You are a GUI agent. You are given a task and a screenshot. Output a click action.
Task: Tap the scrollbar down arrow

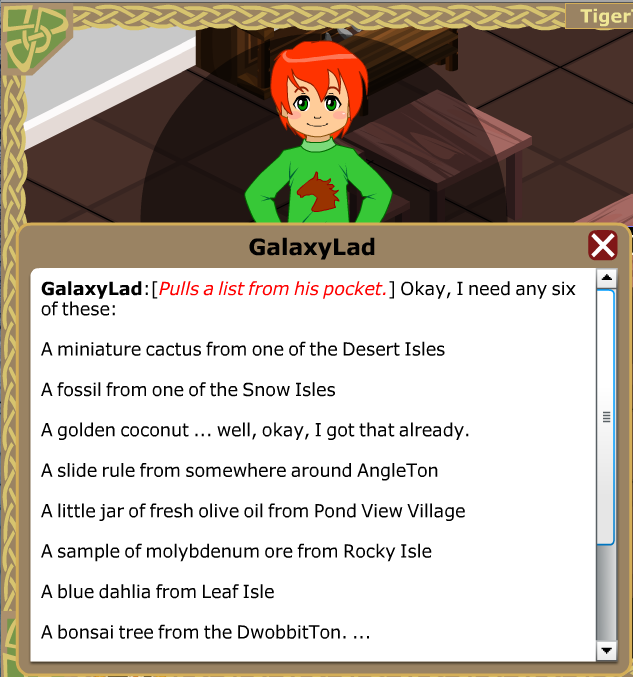click(606, 650)
